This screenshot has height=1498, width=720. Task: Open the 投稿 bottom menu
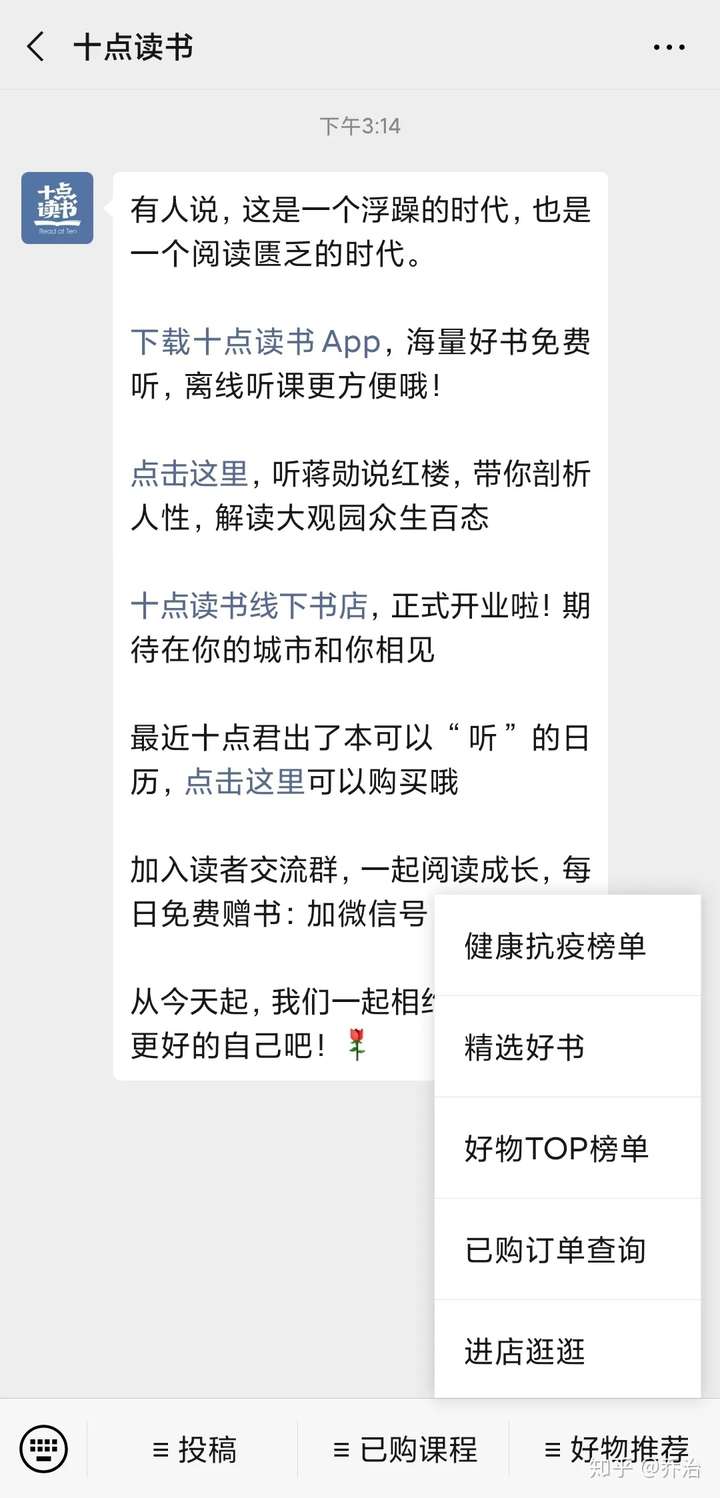[194, 1449]
